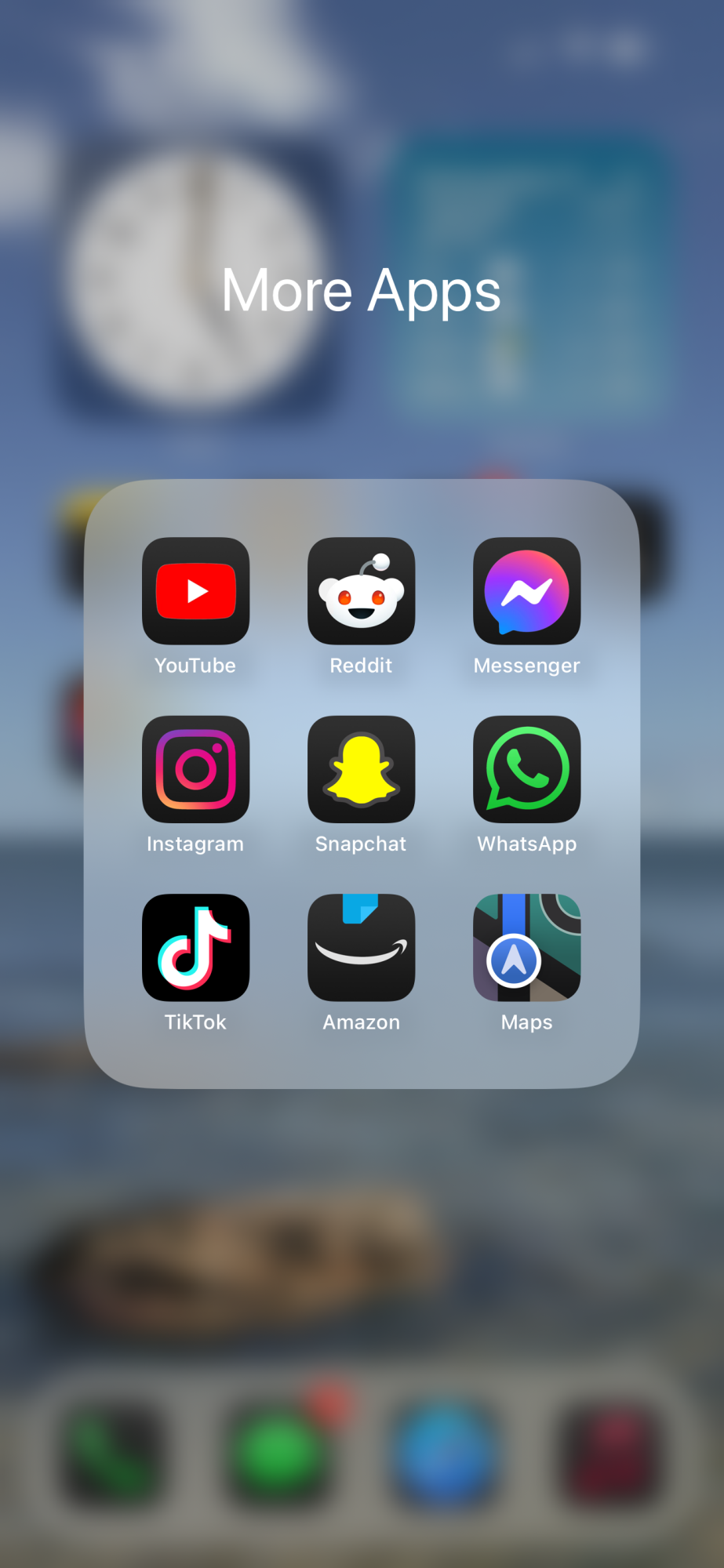
Task: Open the YouTube app
Action: coord(195,590)
